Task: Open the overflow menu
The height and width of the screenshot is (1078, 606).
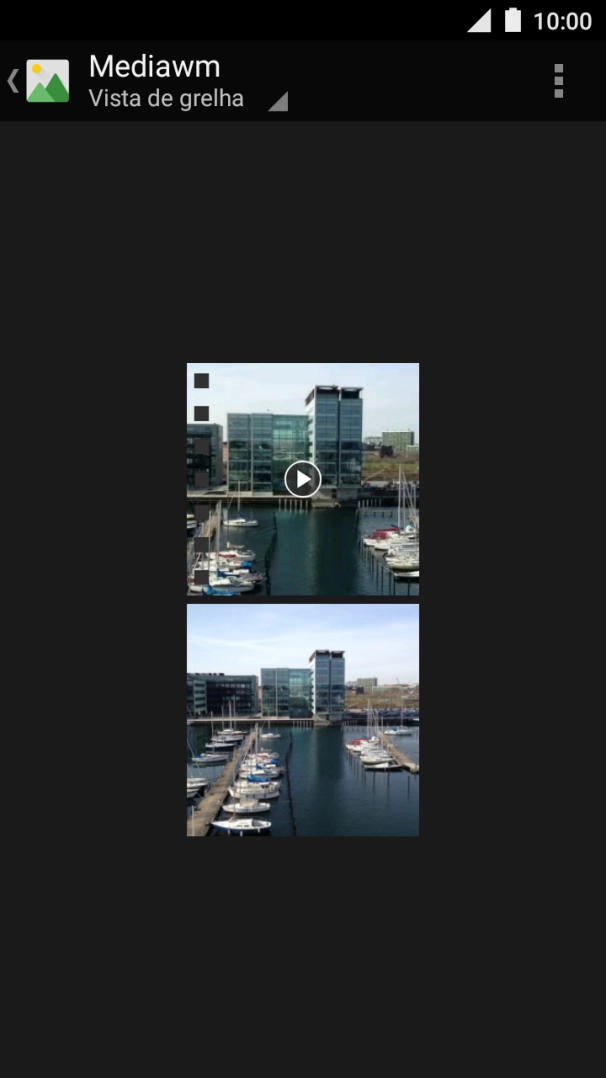Action: point(558,81)
